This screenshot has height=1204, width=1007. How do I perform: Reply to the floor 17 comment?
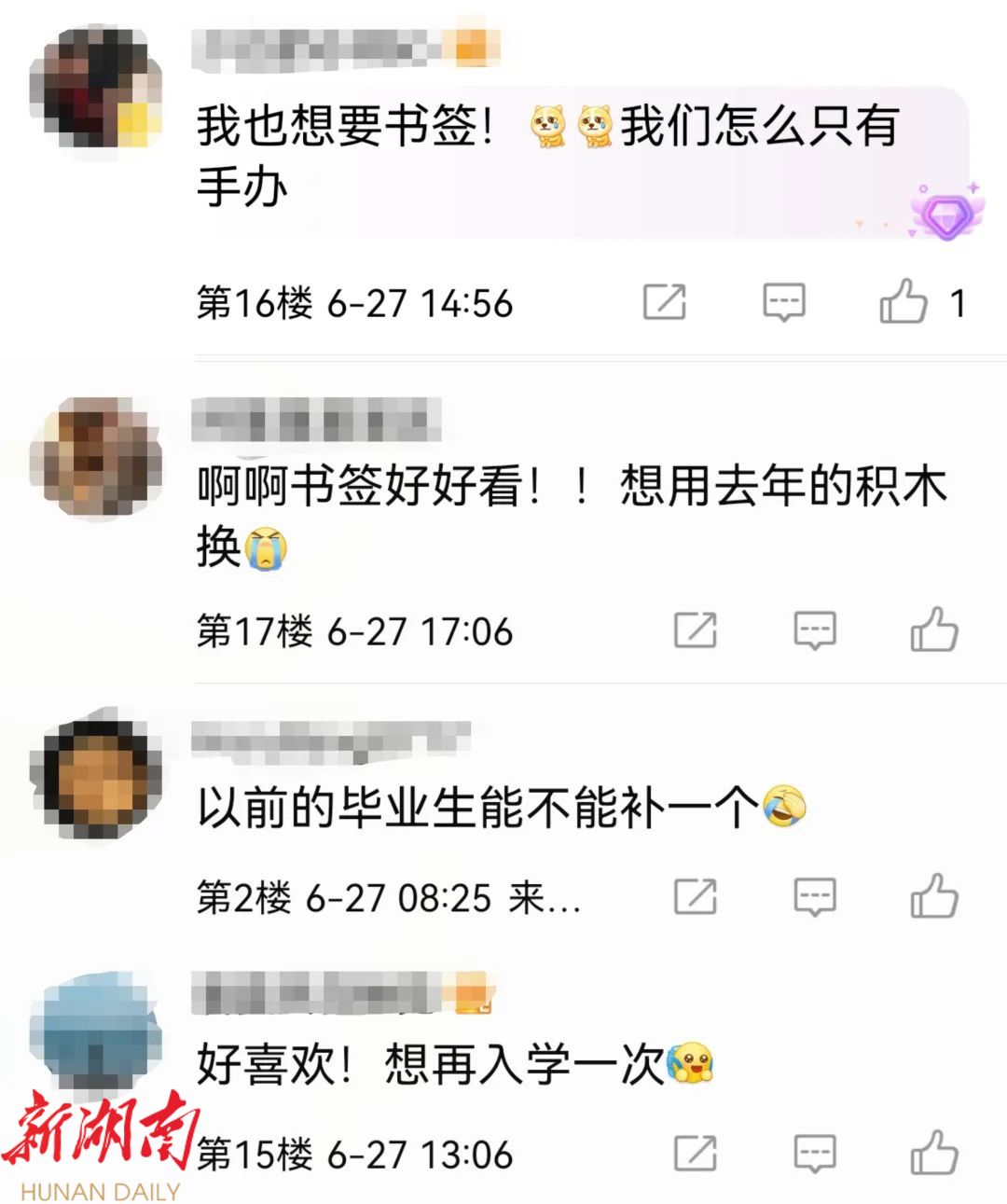pyautogui.click(x=815, y=630)
